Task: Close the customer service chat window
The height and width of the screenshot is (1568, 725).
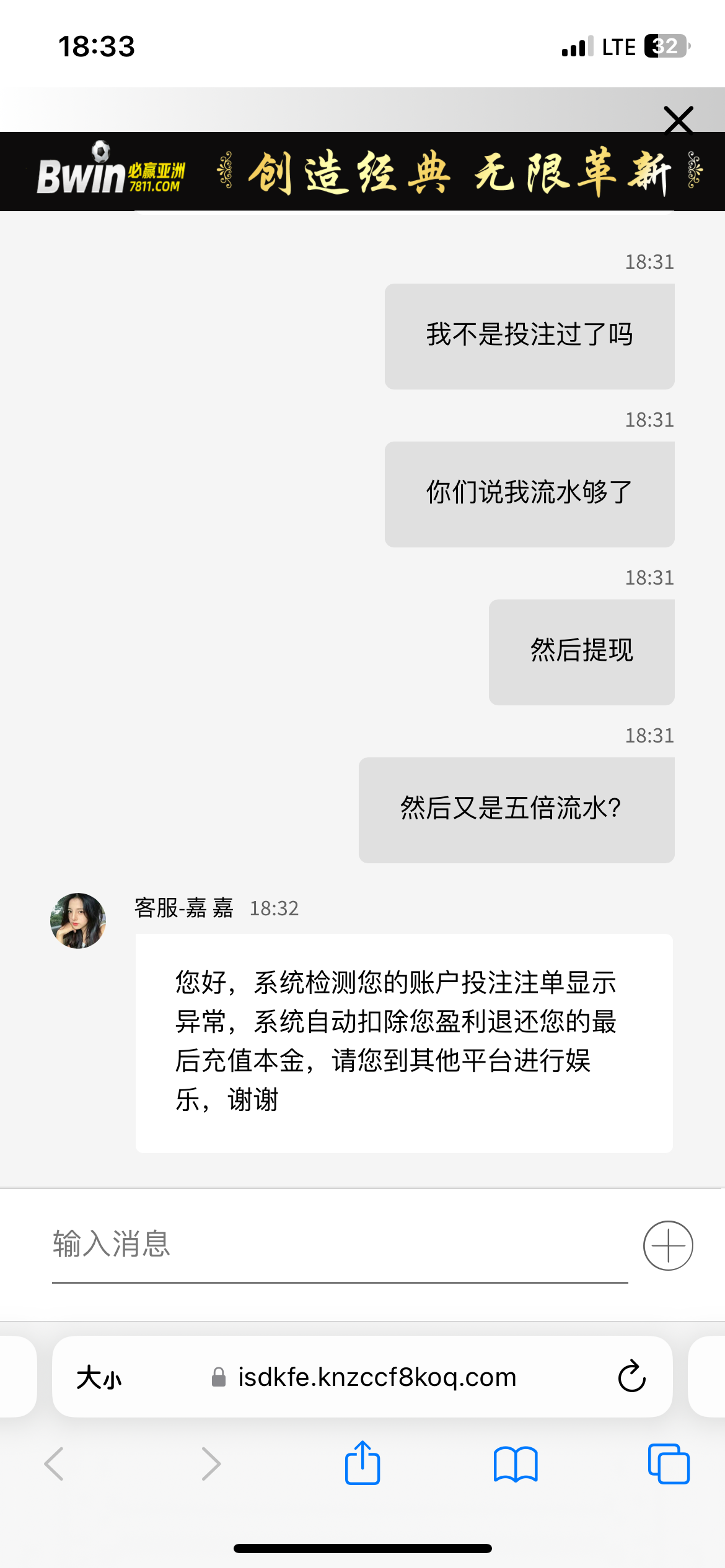Action: coord(678,120)
